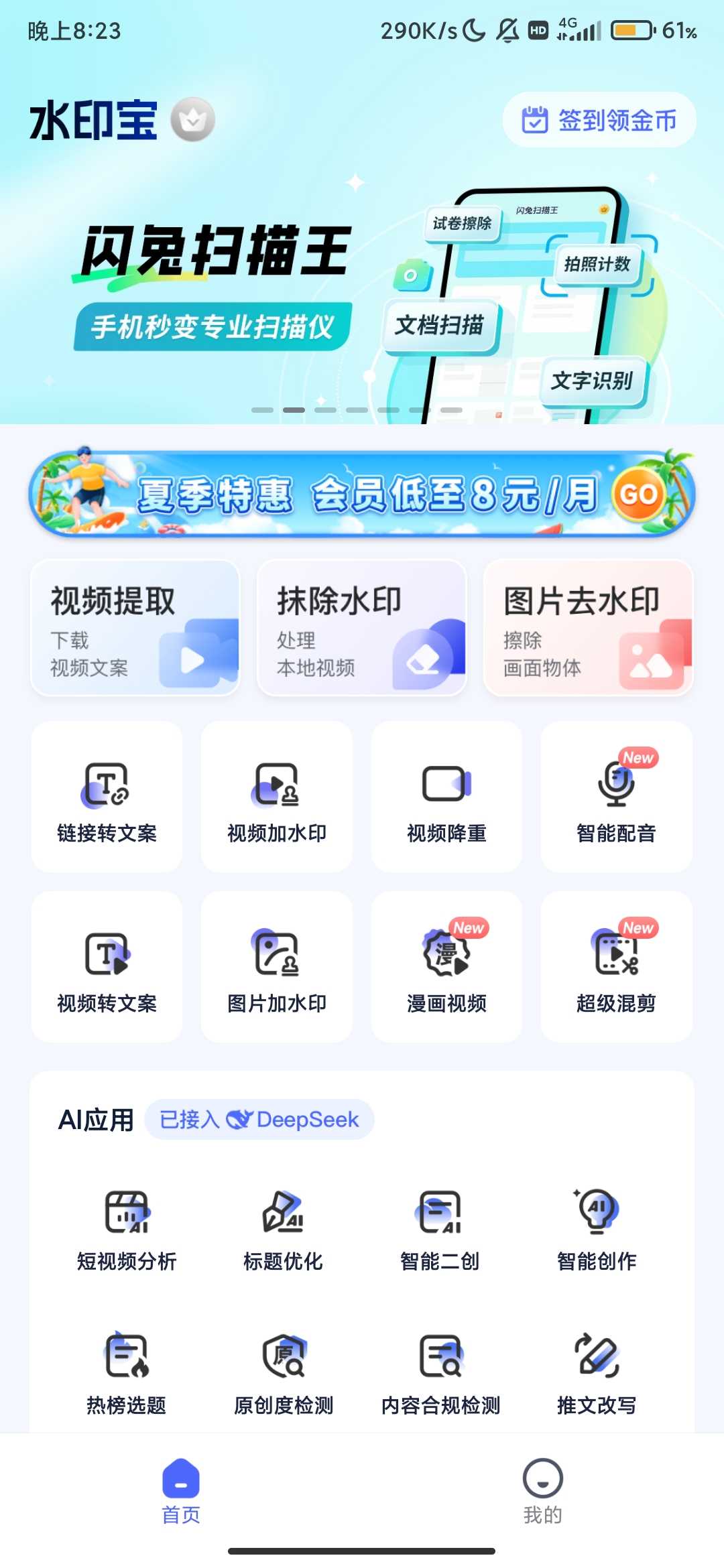This screenshot has height=1568, width=724.
Task: Open the 智能配音 tool
Action: point(616,797)
